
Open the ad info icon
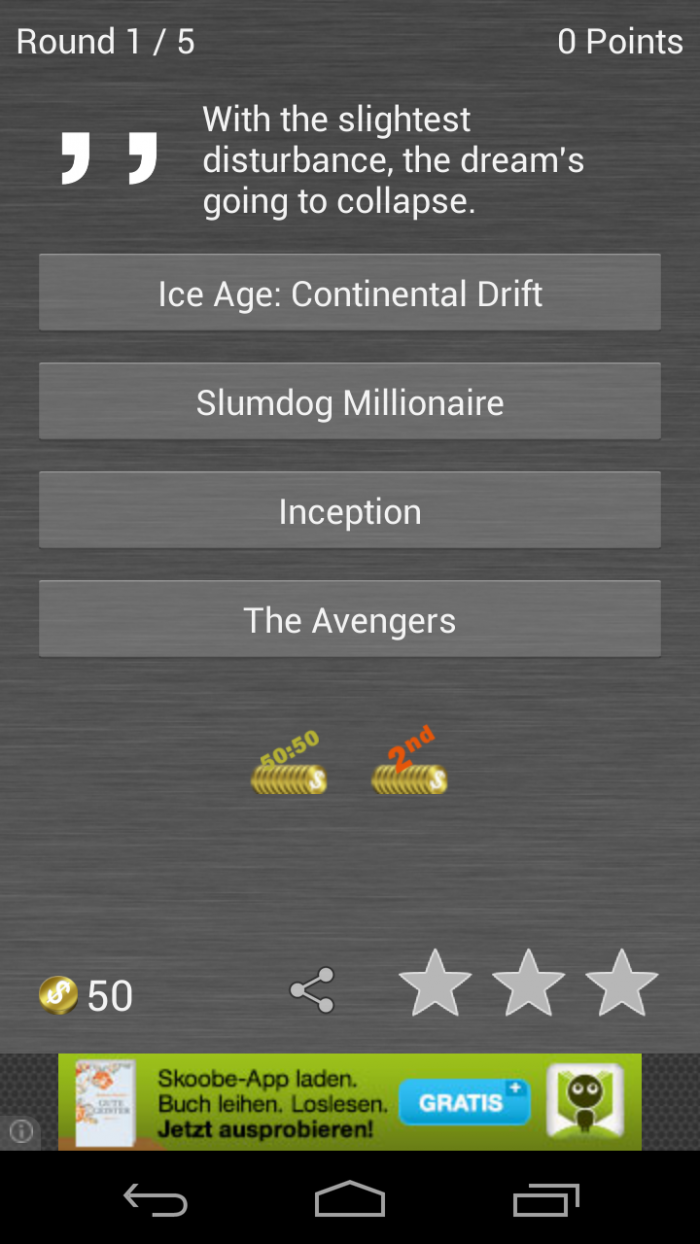(x=21, y=1132)
